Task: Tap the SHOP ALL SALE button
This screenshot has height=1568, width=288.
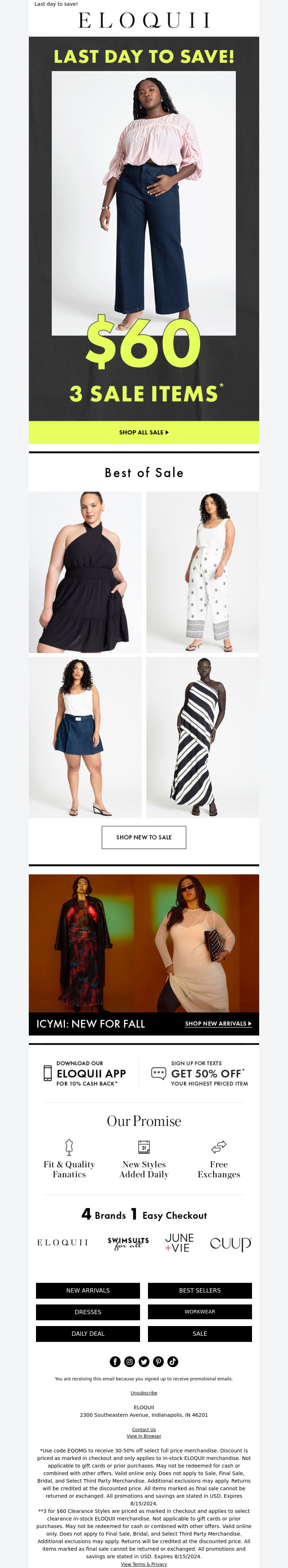Action: pos(144,432)
